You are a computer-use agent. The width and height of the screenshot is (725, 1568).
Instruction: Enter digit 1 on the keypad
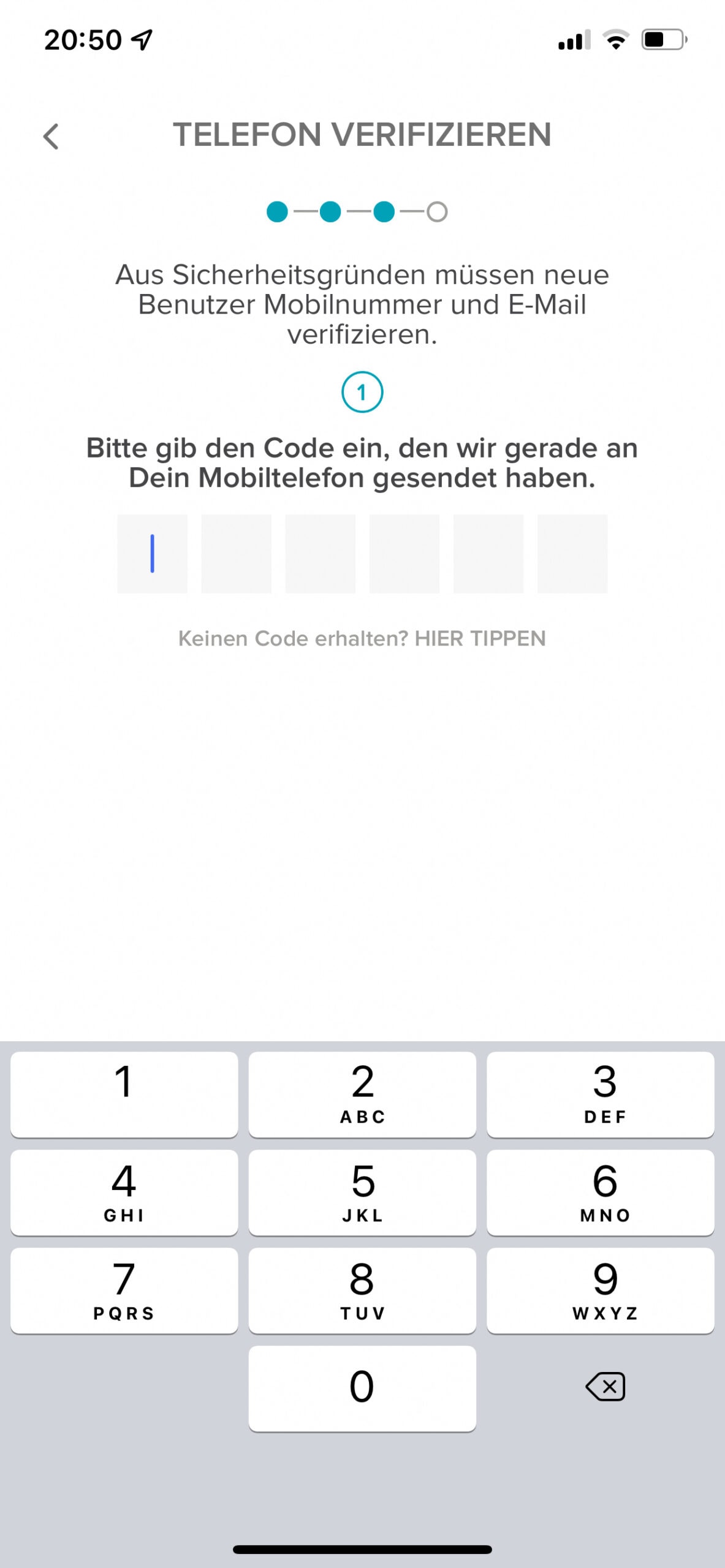[124, 1095]
